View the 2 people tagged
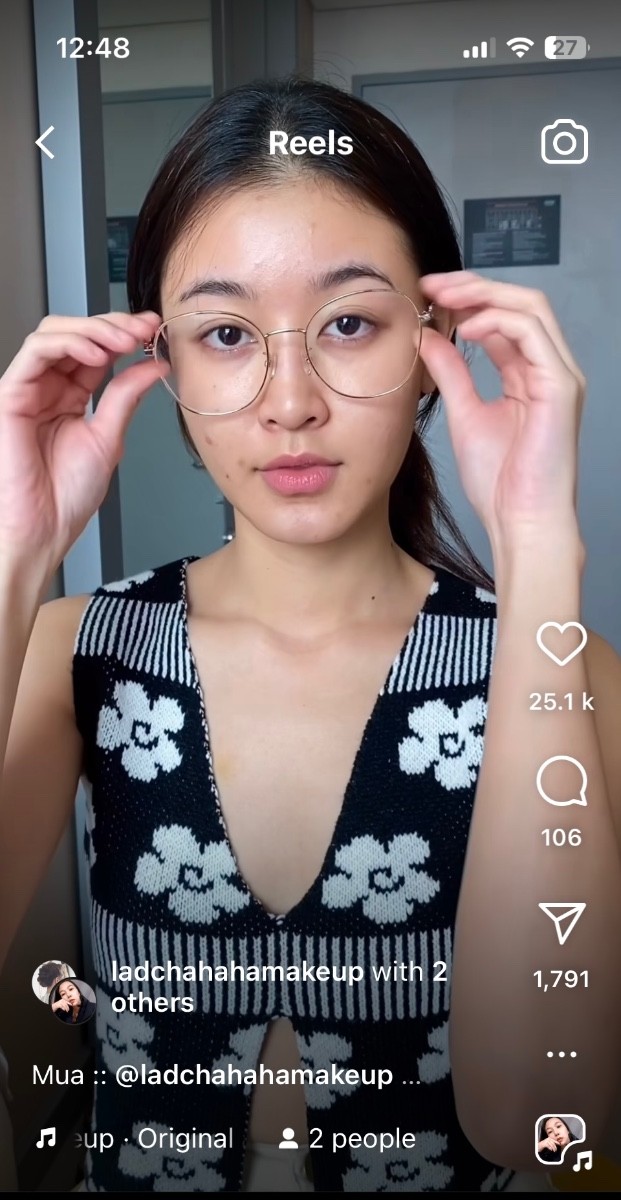 pyautogui.click(x=347, y=1139)
